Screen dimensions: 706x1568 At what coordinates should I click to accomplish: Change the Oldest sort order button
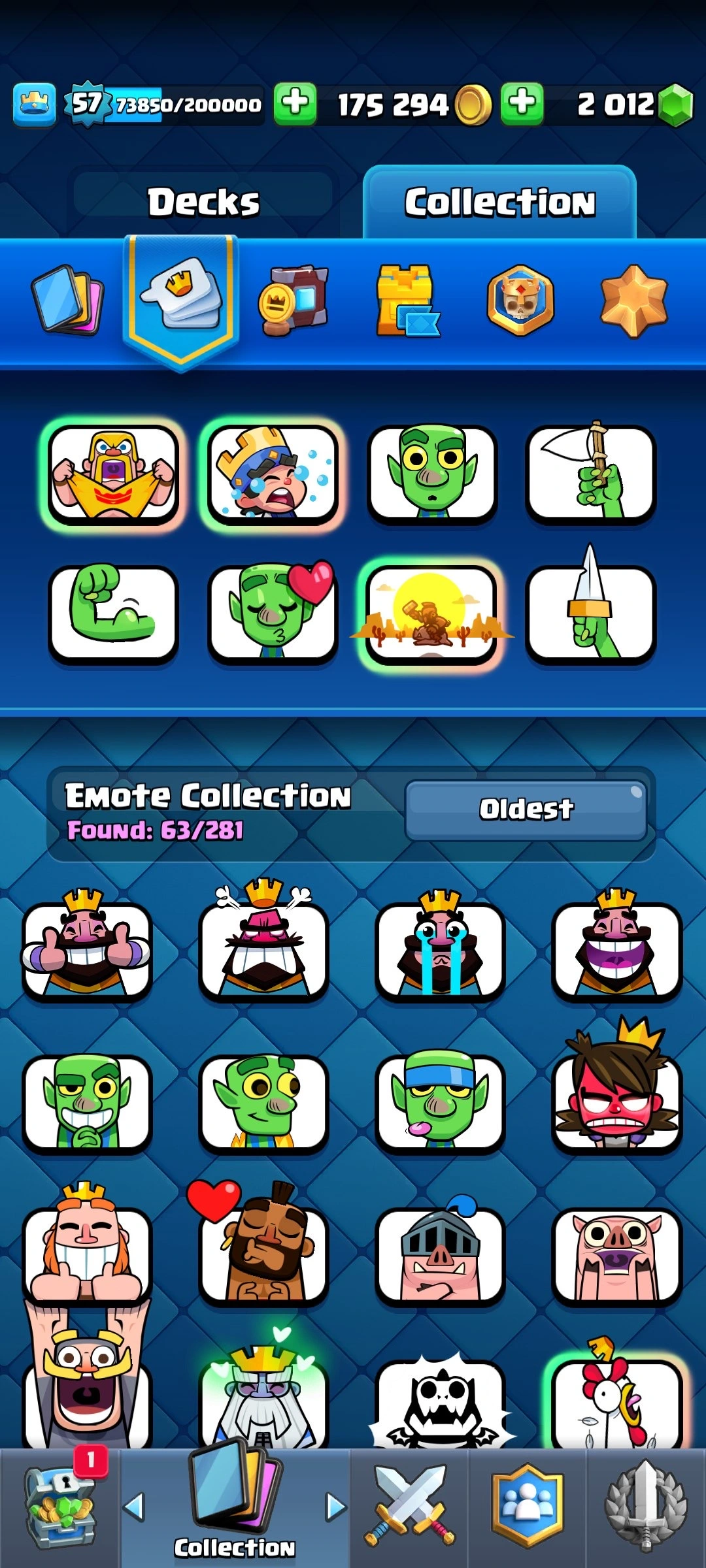click(526, 809)
